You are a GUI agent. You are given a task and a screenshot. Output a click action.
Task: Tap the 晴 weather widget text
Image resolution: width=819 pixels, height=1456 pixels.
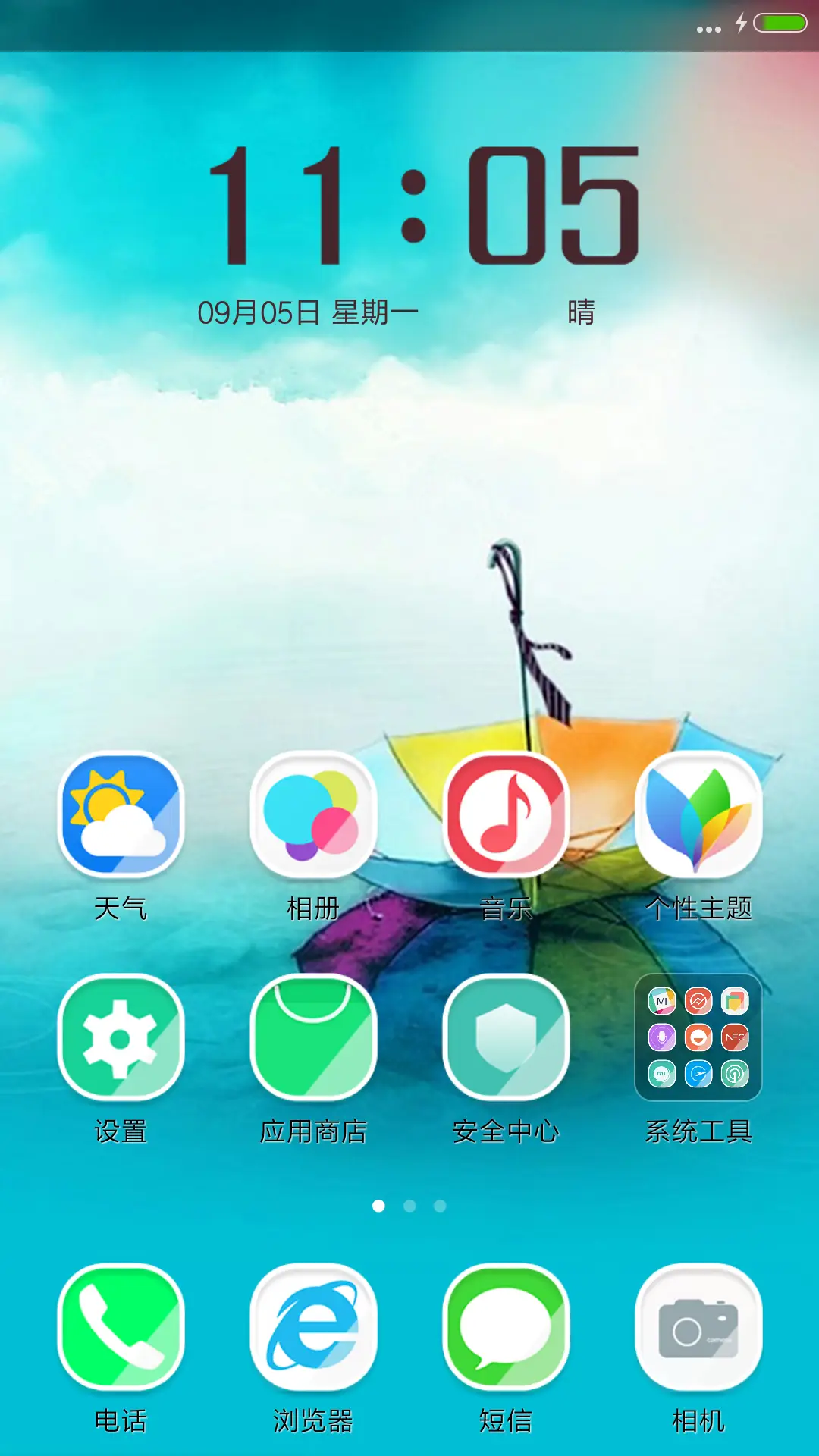[x=581, y=312]
